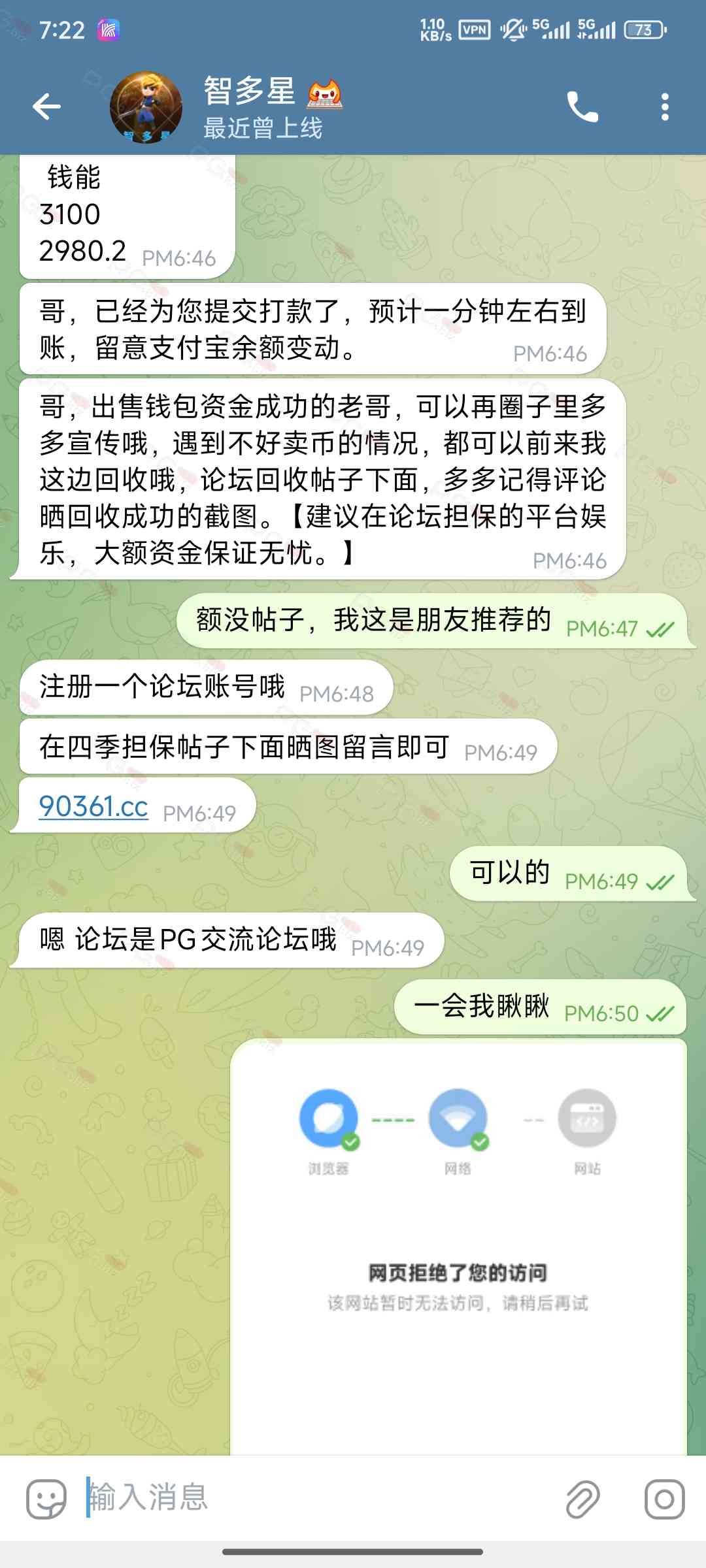
Task: Open the camera to record media
Action: pyautogui.click(x=664, y=1498)
